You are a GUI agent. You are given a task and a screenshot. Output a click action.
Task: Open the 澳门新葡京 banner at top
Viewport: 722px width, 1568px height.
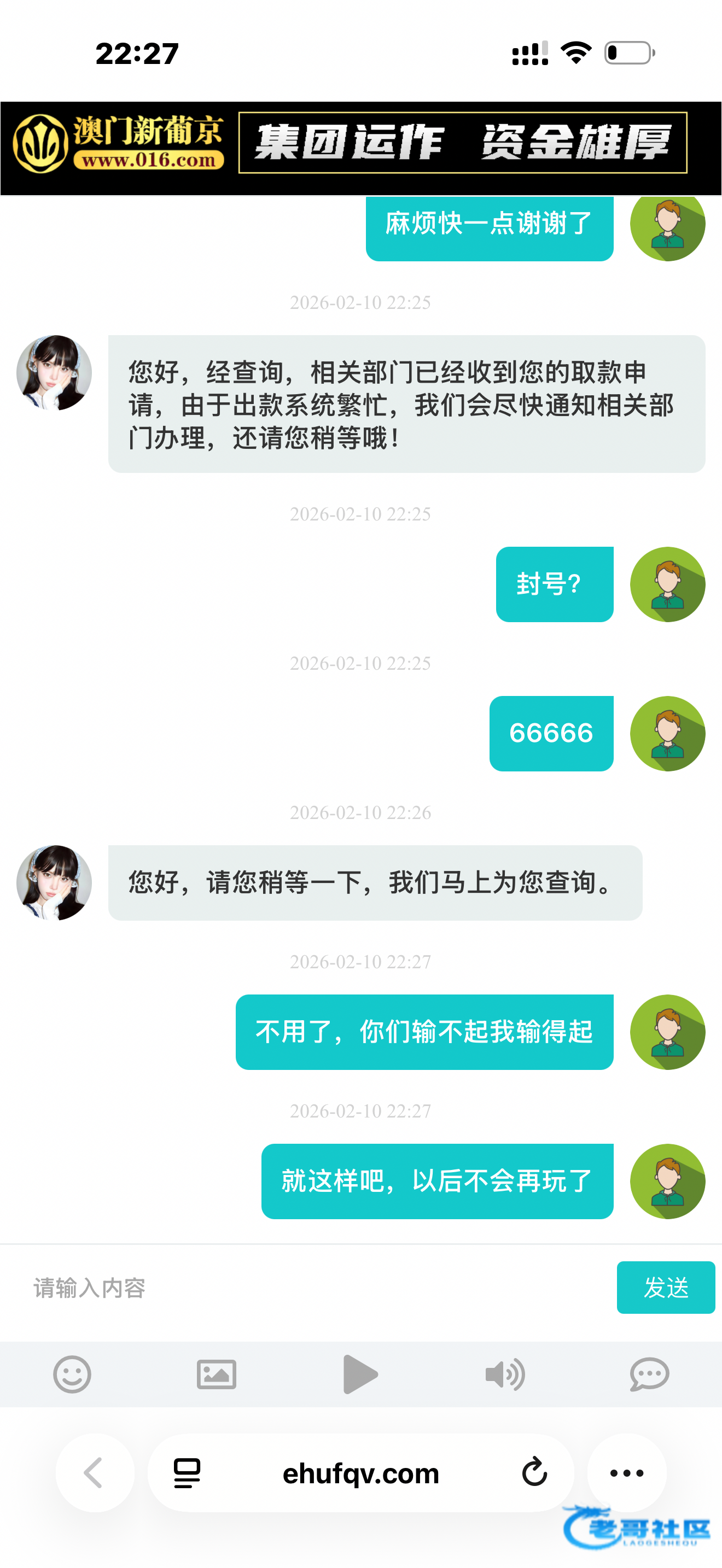[360, 148]
